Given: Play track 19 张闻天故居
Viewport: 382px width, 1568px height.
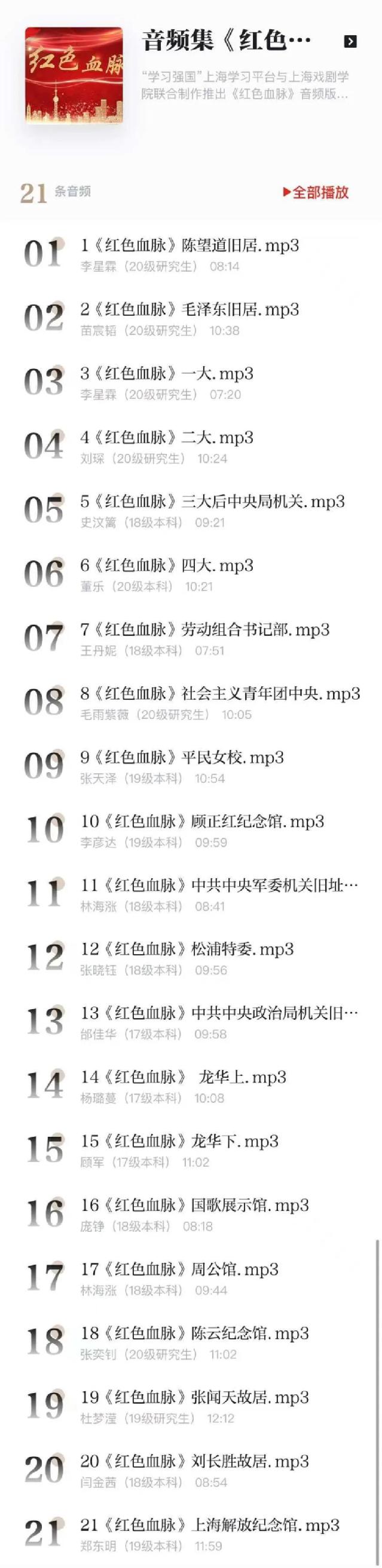Looking at the screenshot, I should 194,1397.
